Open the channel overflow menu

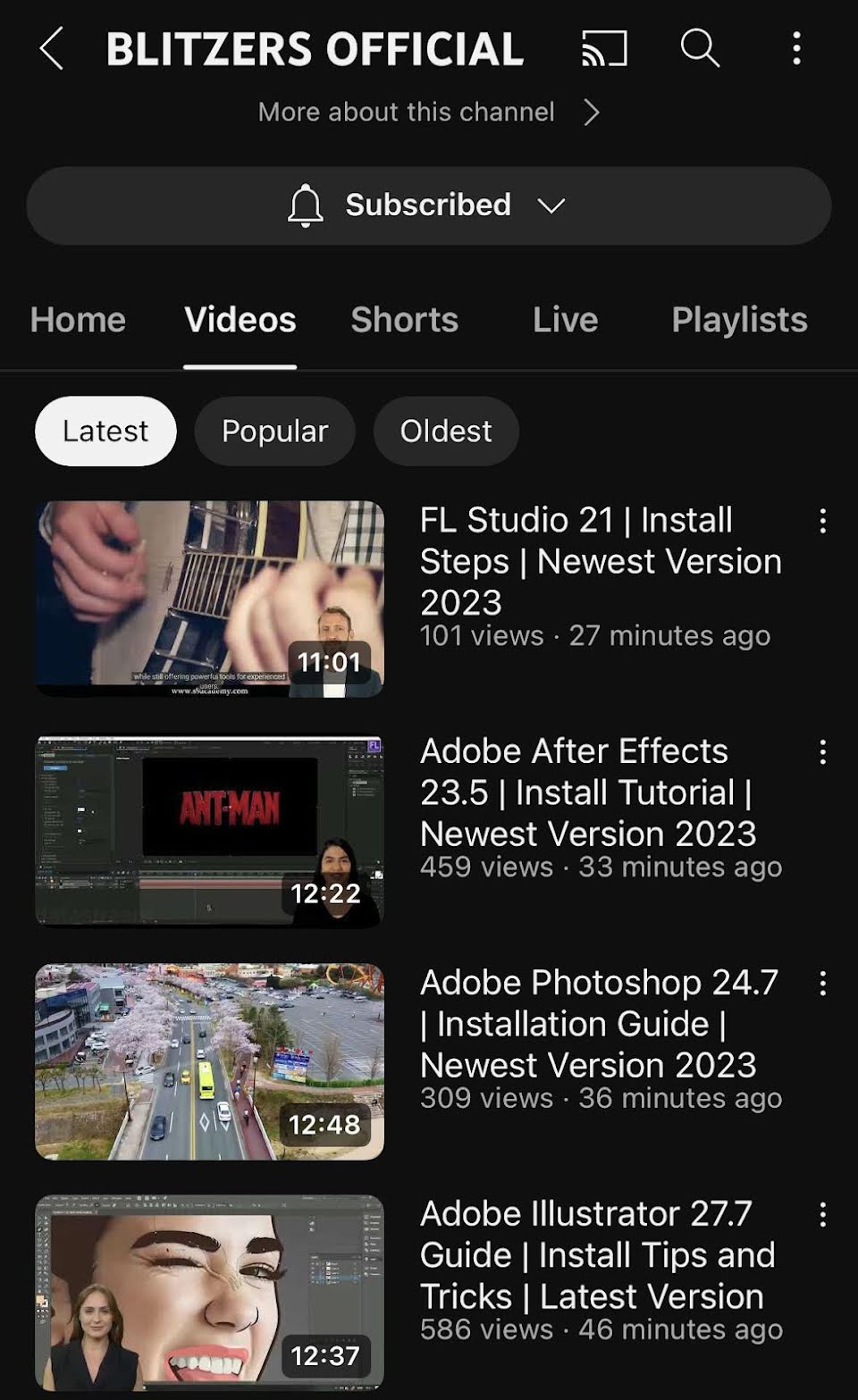coord(796,48)
